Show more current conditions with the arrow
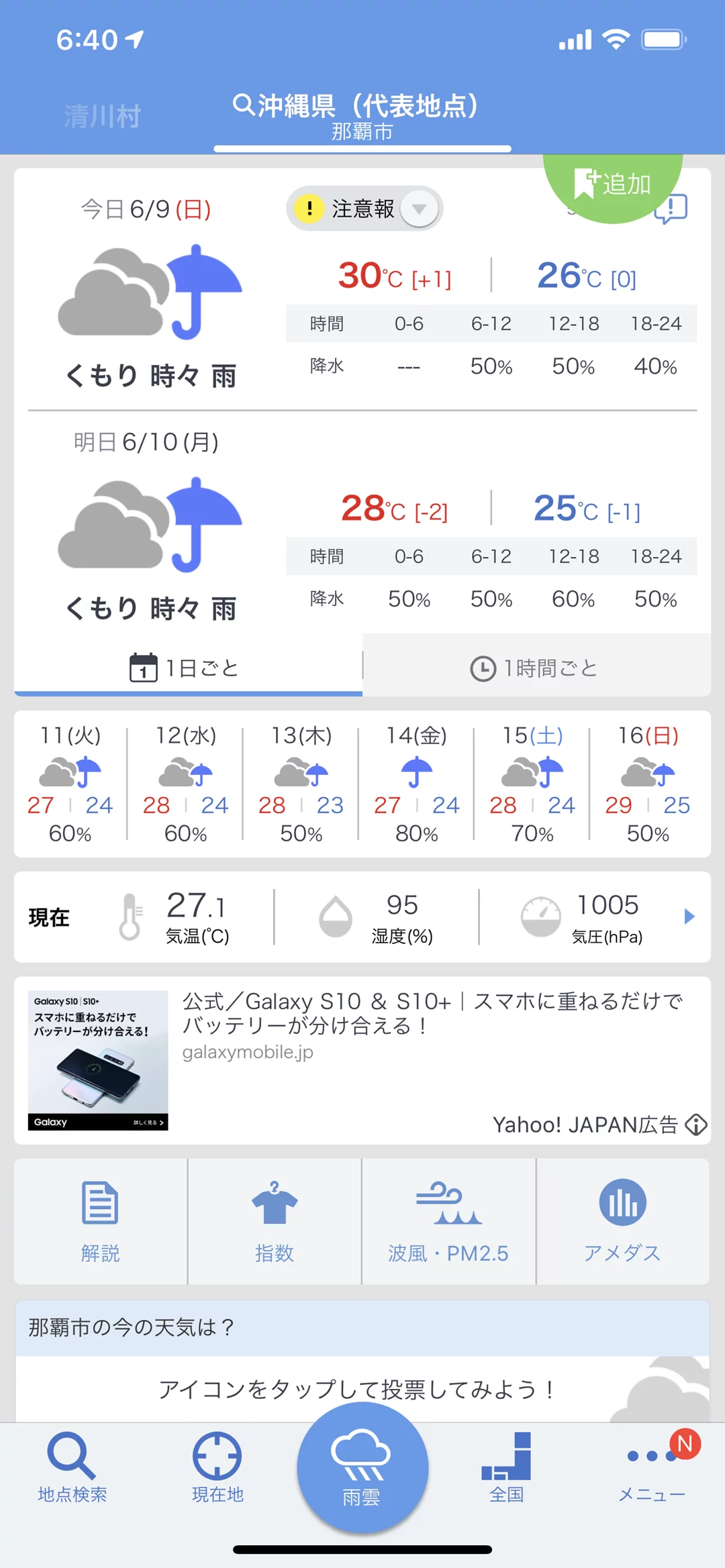The image size is (725, 1568). coord(689,917)
